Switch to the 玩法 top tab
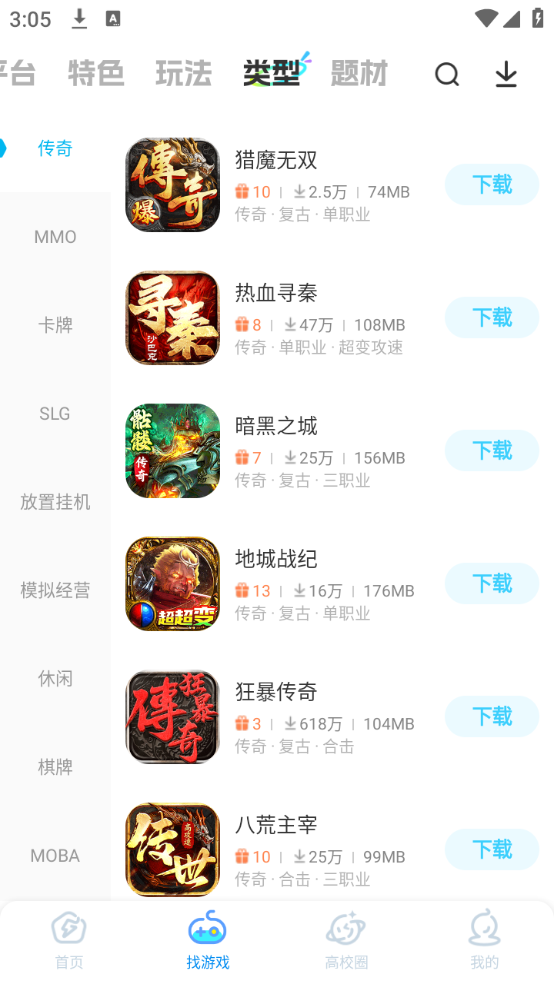The width and height of the screenshot is (554, 984). [x=184, y=73]
